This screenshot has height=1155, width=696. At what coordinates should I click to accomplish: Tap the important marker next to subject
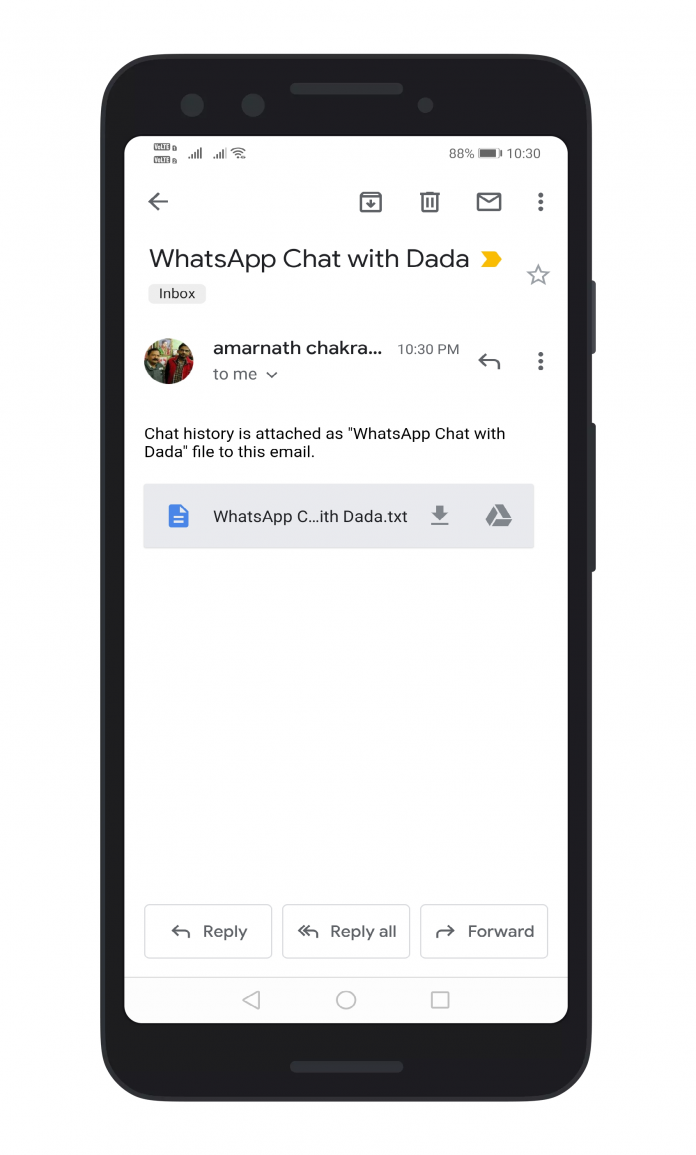pos(491,259)
